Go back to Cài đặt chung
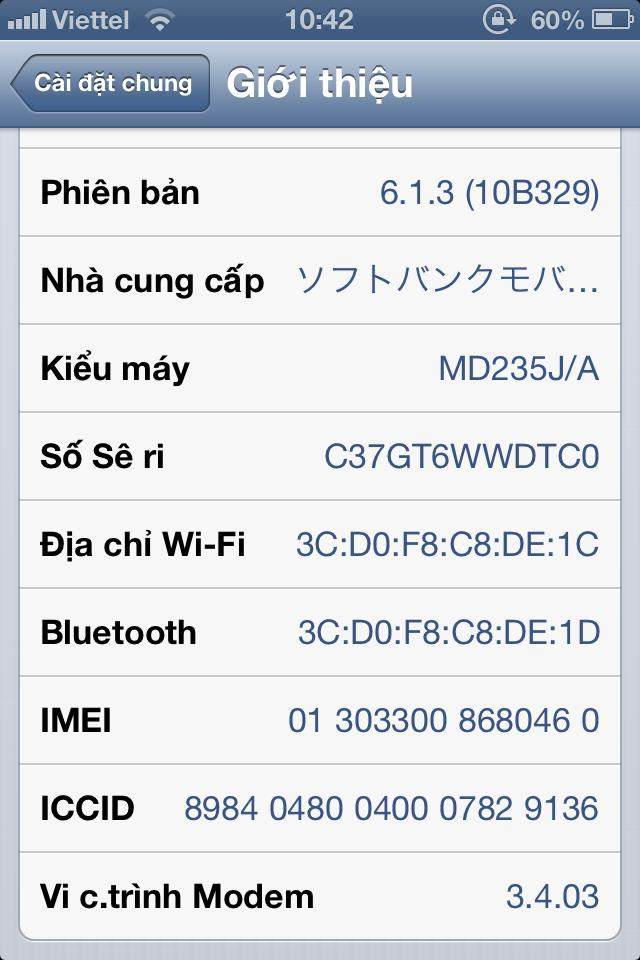This screenshot has height=960, width=640. point(110,83)
